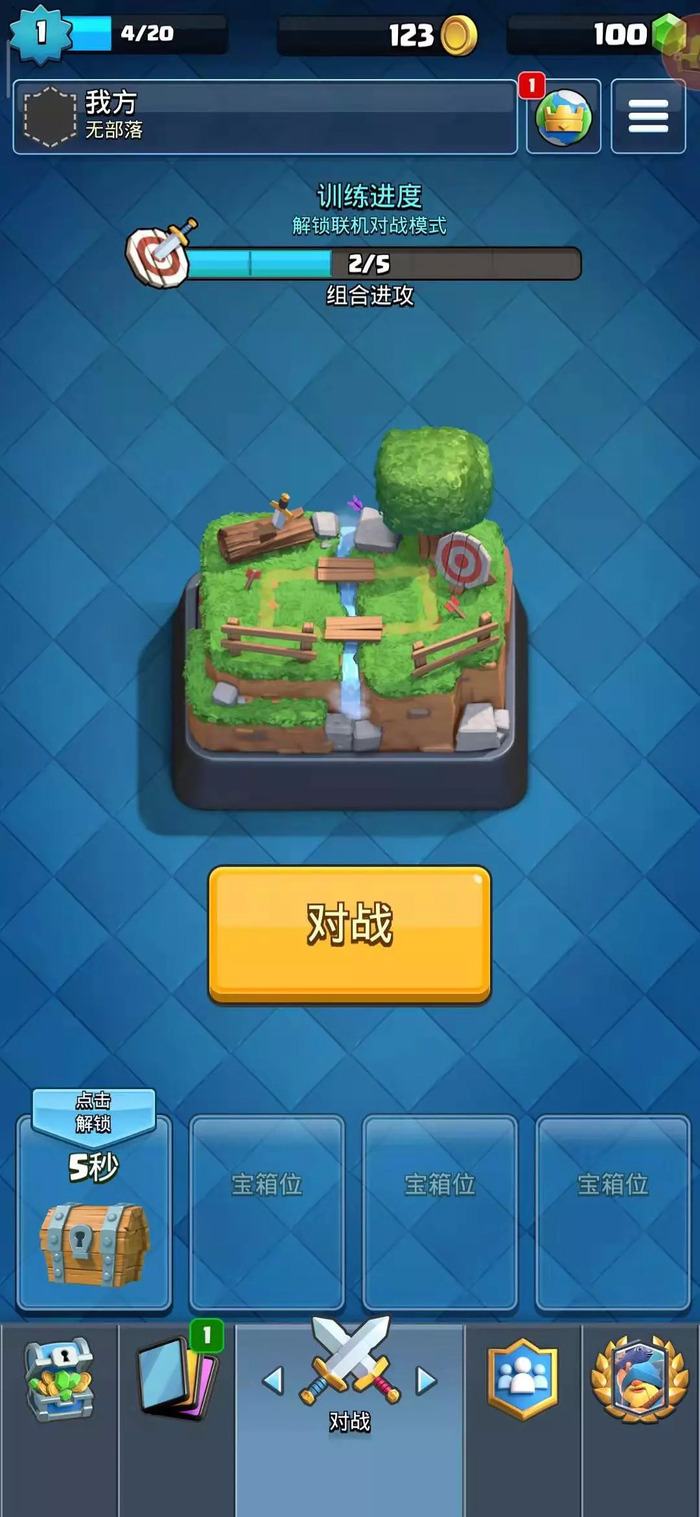The width and height of the screenshot is (700, 1517).
Task: Open the 我方 player profile banner
Action: click(265, 117)
